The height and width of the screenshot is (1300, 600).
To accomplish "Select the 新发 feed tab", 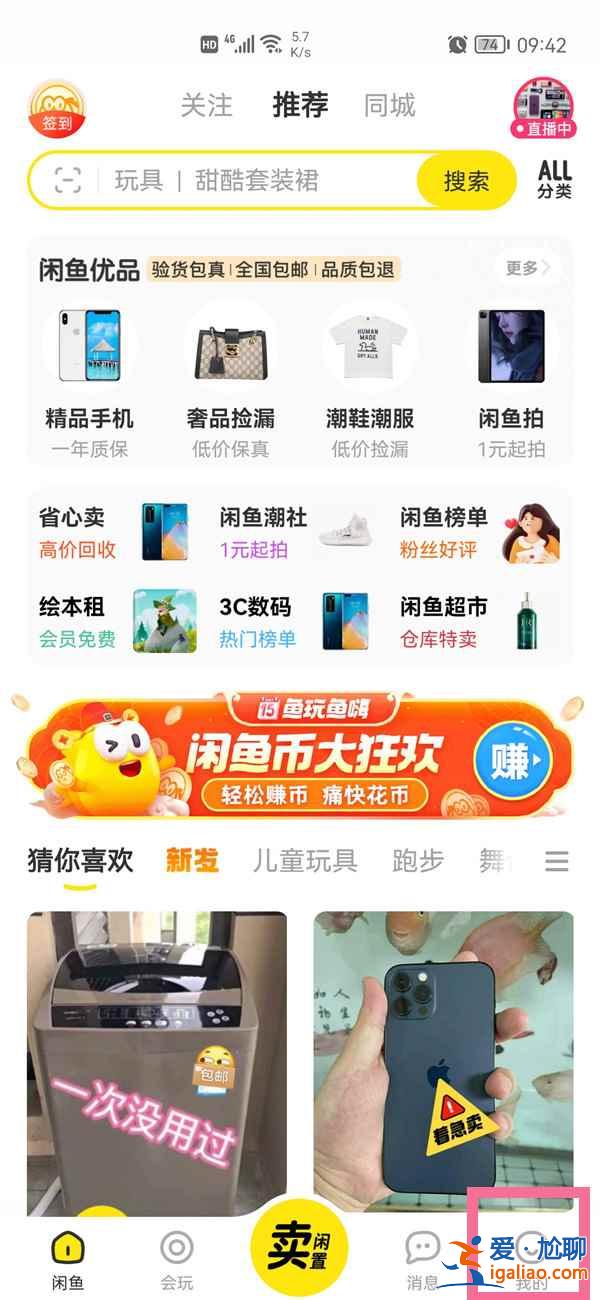I will pyautogui.click(x=192, y=860).
